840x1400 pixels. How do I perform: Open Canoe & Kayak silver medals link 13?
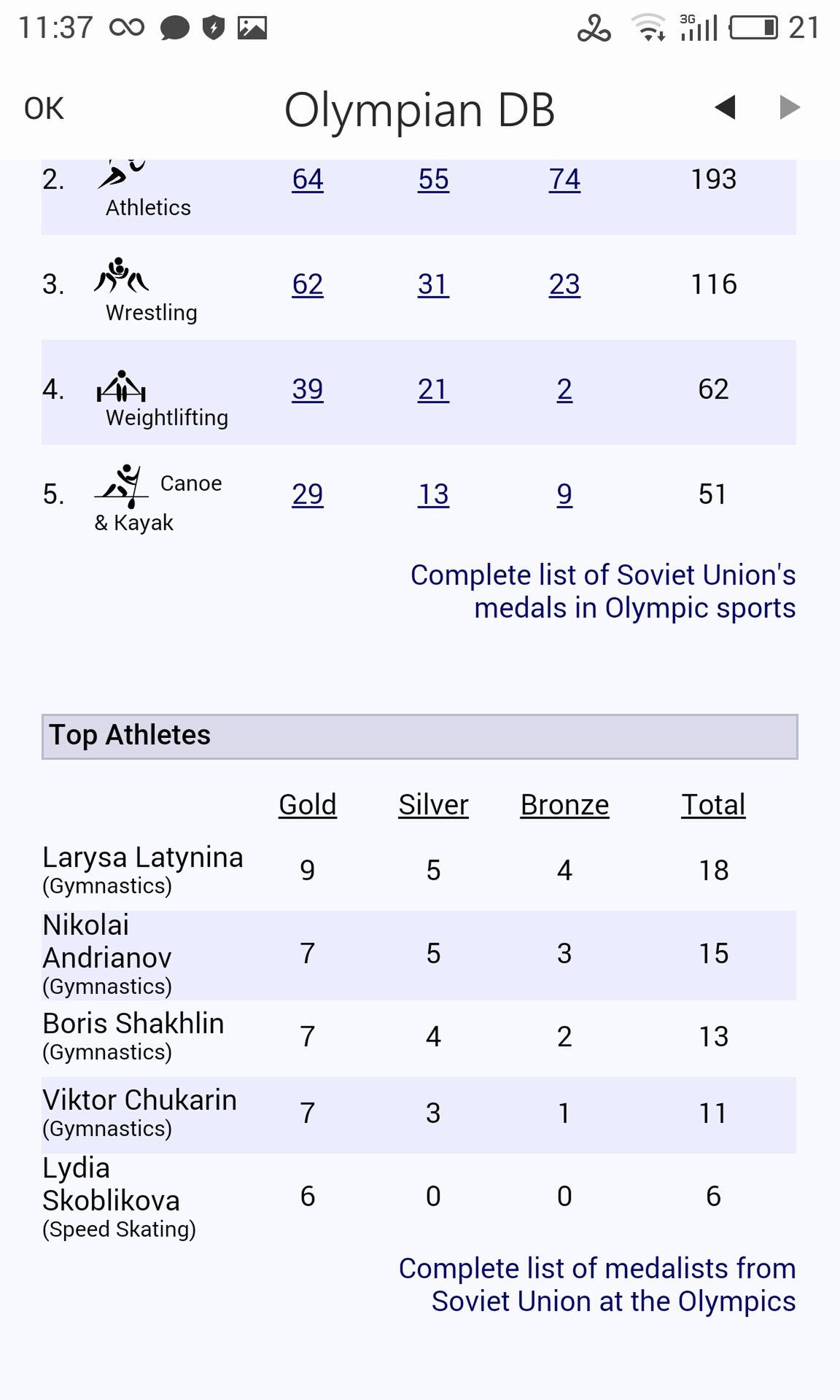(x=433, y=494)
